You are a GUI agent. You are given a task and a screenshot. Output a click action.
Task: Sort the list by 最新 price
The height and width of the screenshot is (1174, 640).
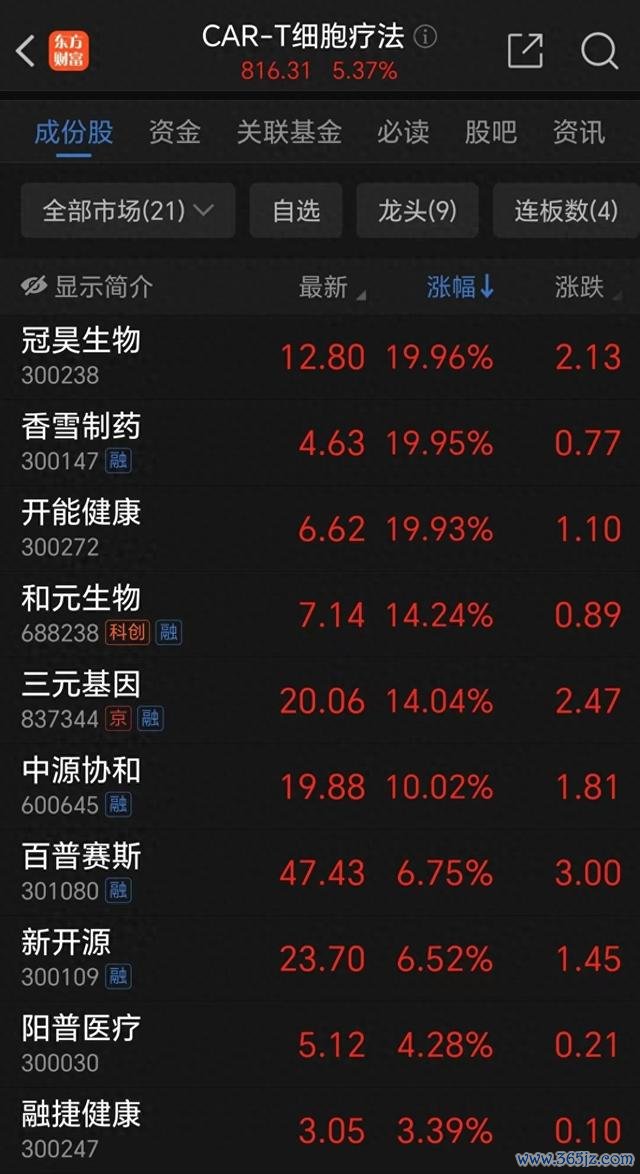(332, 287)
